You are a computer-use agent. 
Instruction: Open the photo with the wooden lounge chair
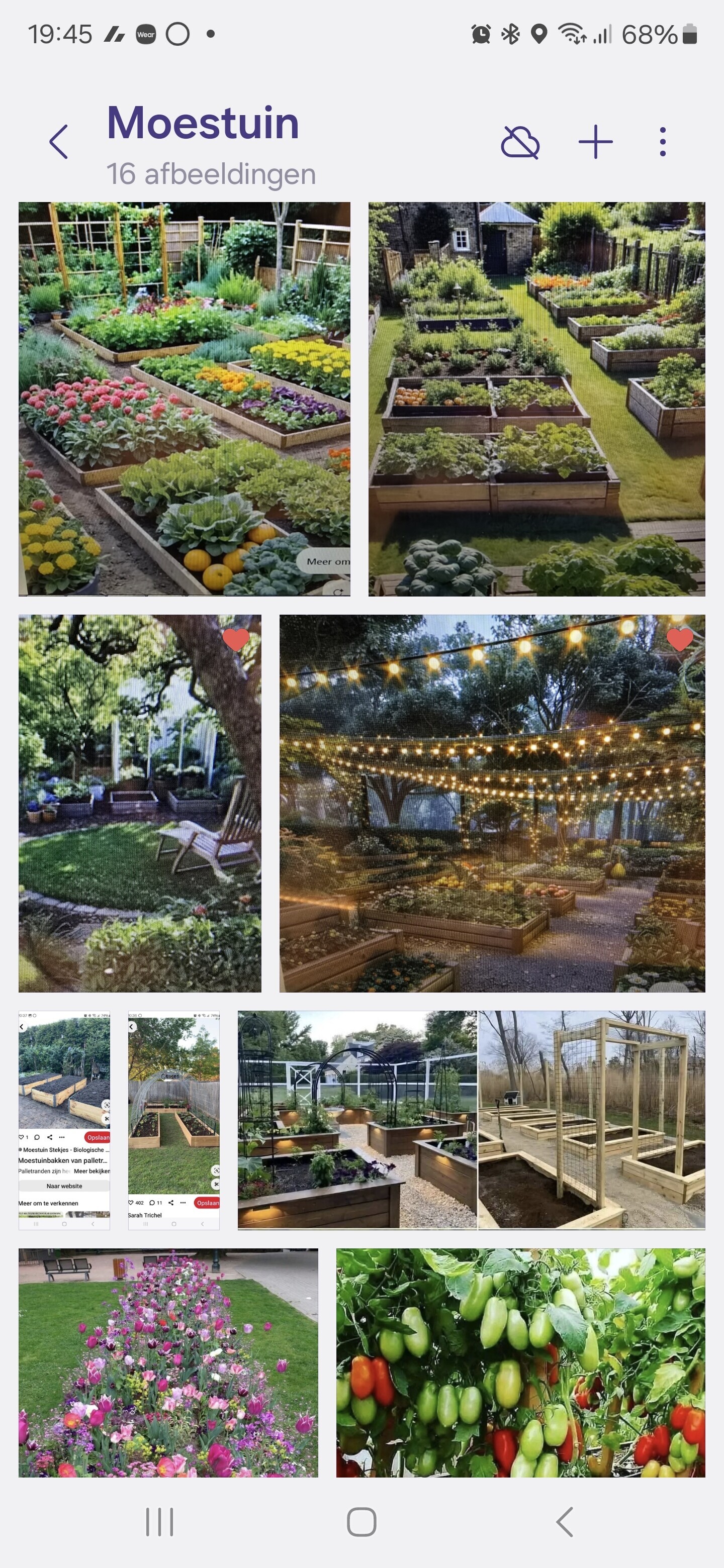[140, 804]
